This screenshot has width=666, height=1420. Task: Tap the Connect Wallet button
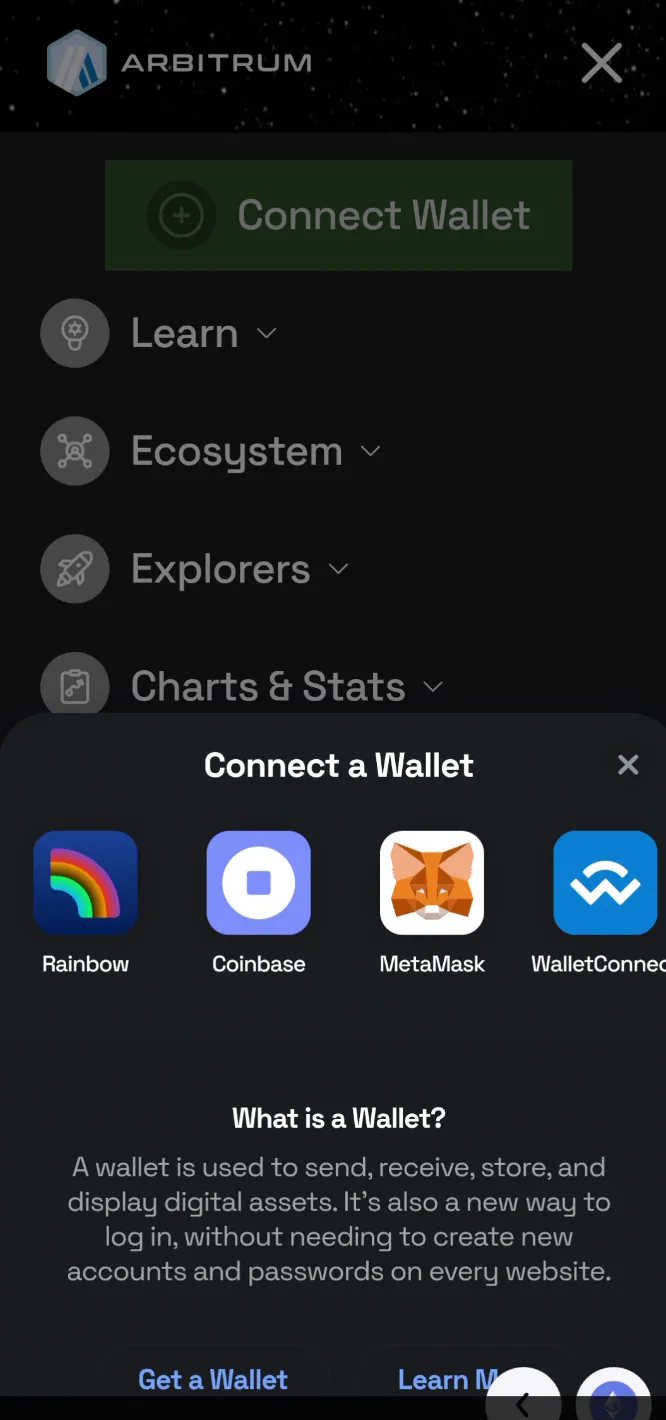click(338, 215)
